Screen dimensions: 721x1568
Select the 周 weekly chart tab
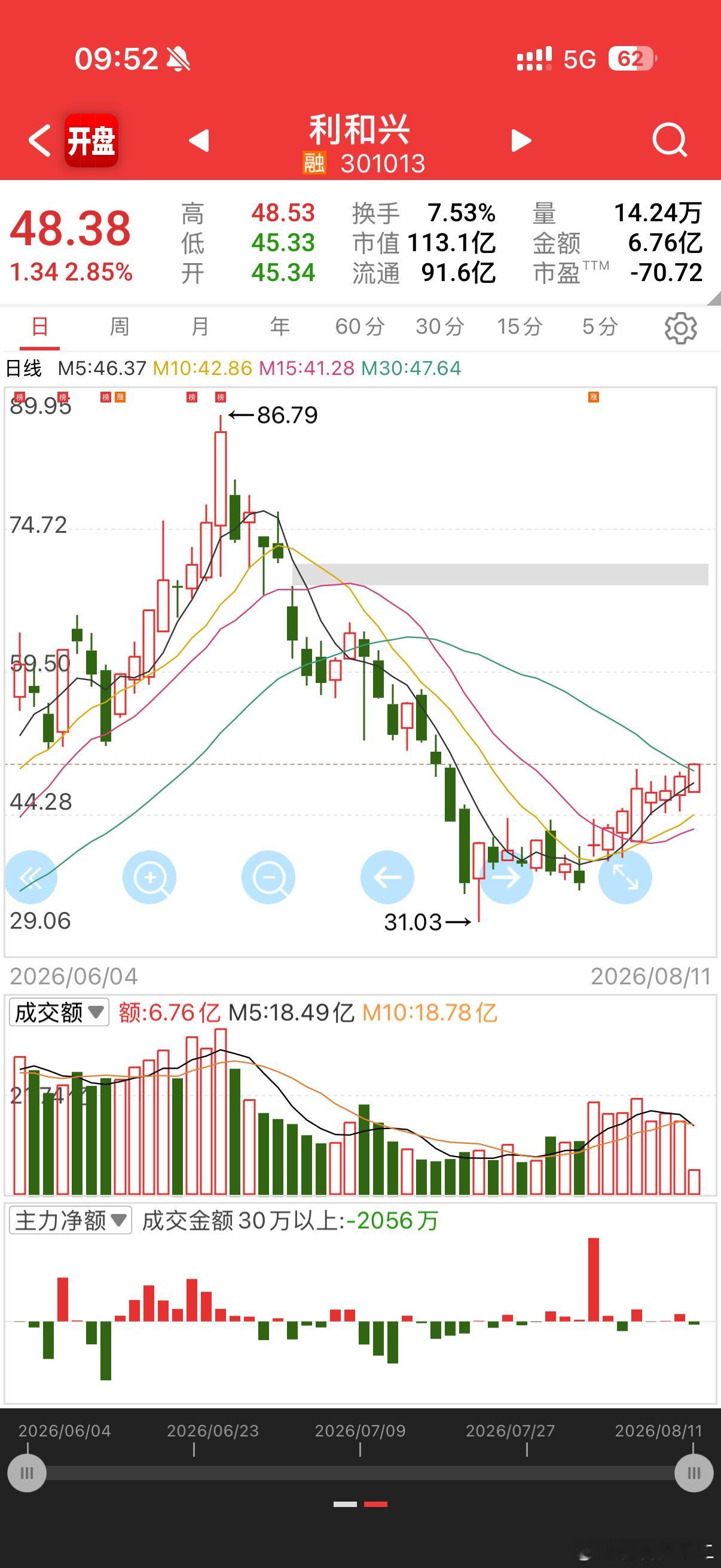click(x=119, y=327)
